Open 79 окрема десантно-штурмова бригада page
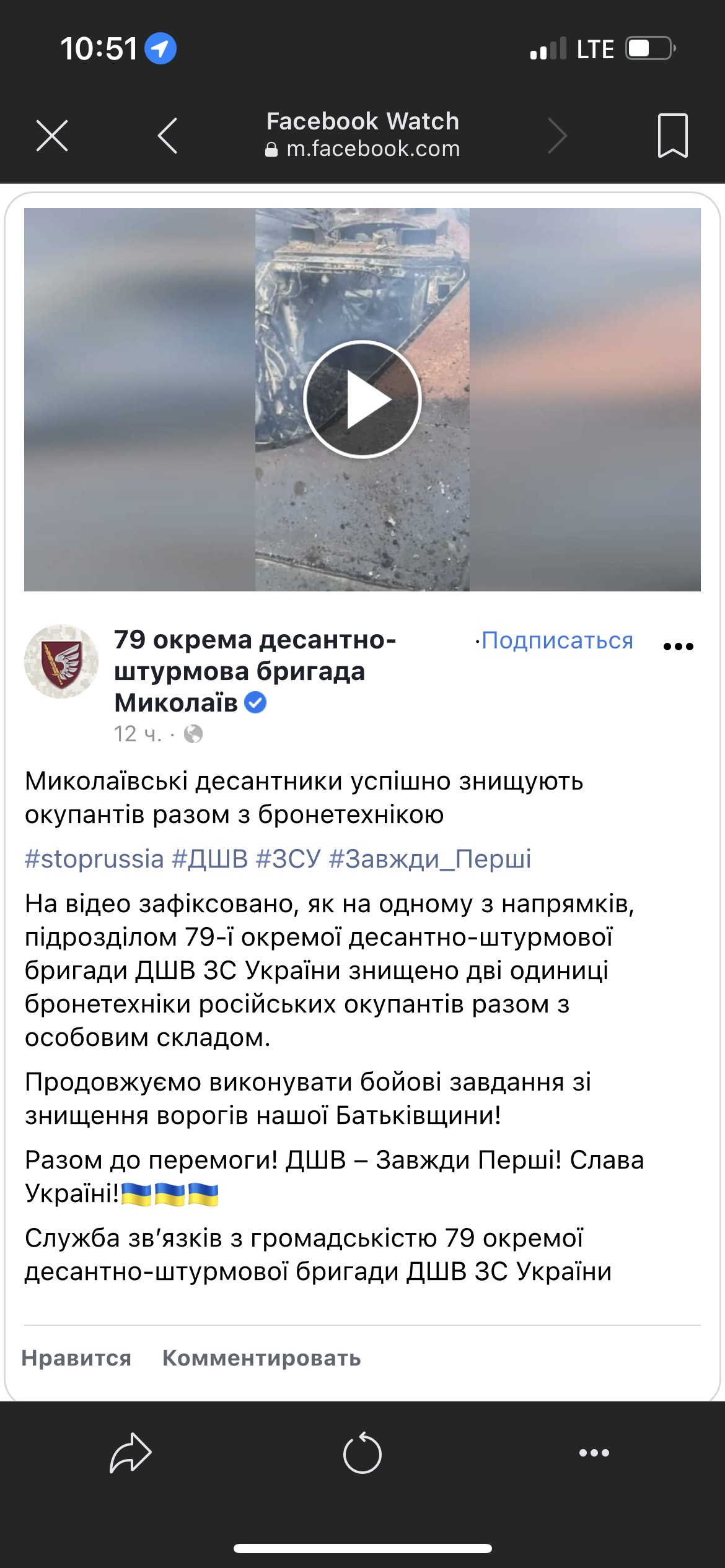The image size is (725, 1568). click(x=254, y=671)
